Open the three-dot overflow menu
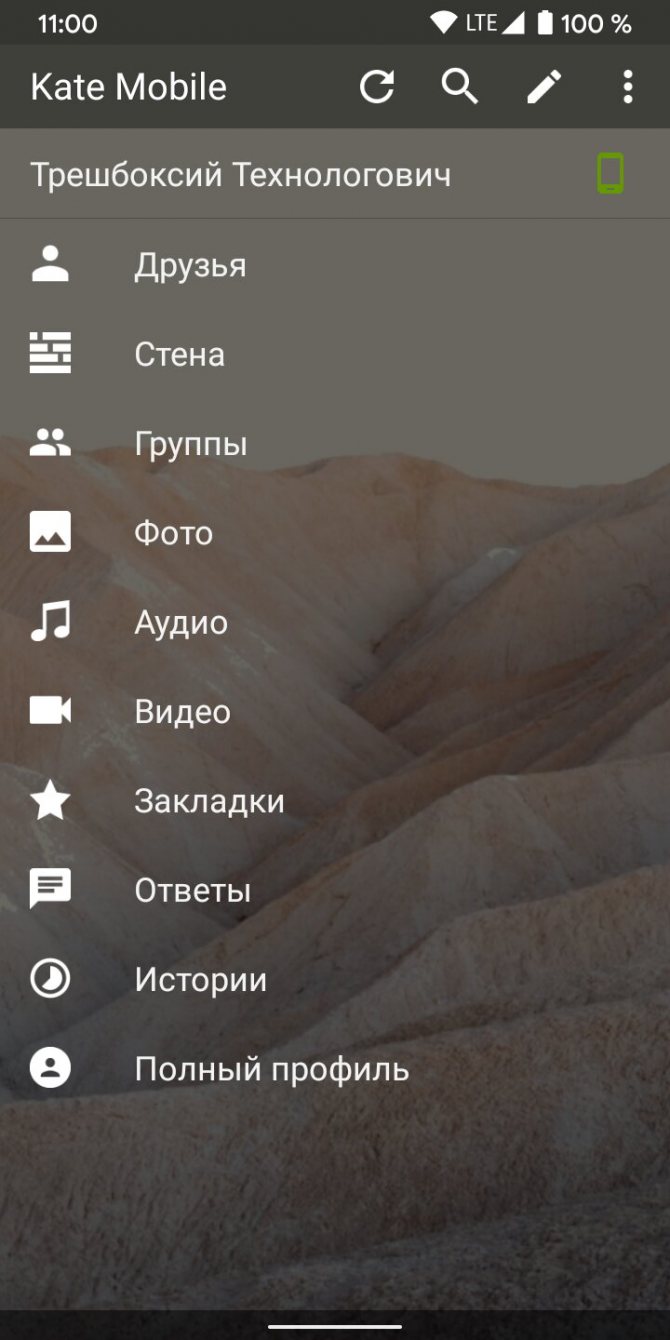The image size is (670, 1340). click(x=628, y=87)
